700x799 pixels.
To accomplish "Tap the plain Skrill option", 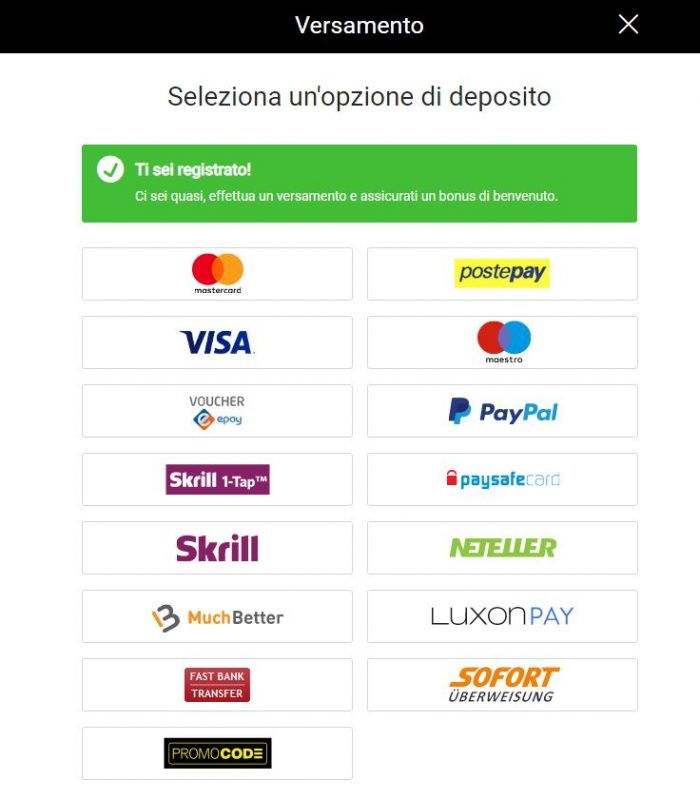I will (217, 548).
